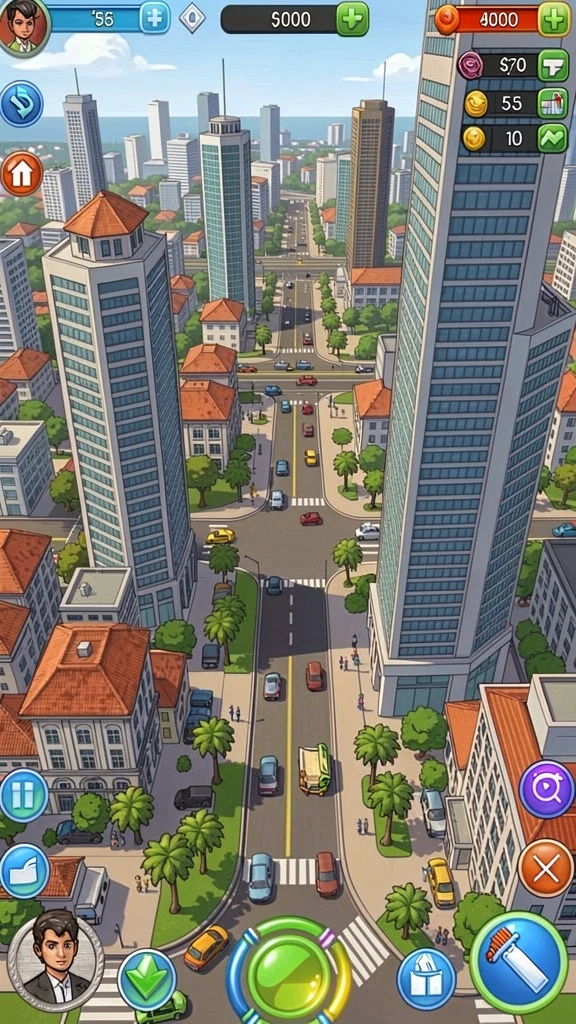Add more with the plus beside 4000
The width and height of the screenshot is (576, 1024).
pos(554,19)
